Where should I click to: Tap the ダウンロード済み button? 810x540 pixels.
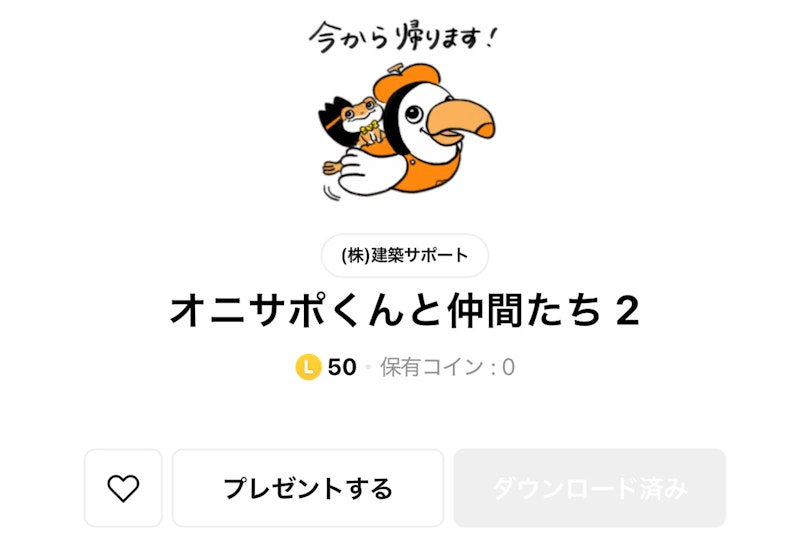pos(589,488)
